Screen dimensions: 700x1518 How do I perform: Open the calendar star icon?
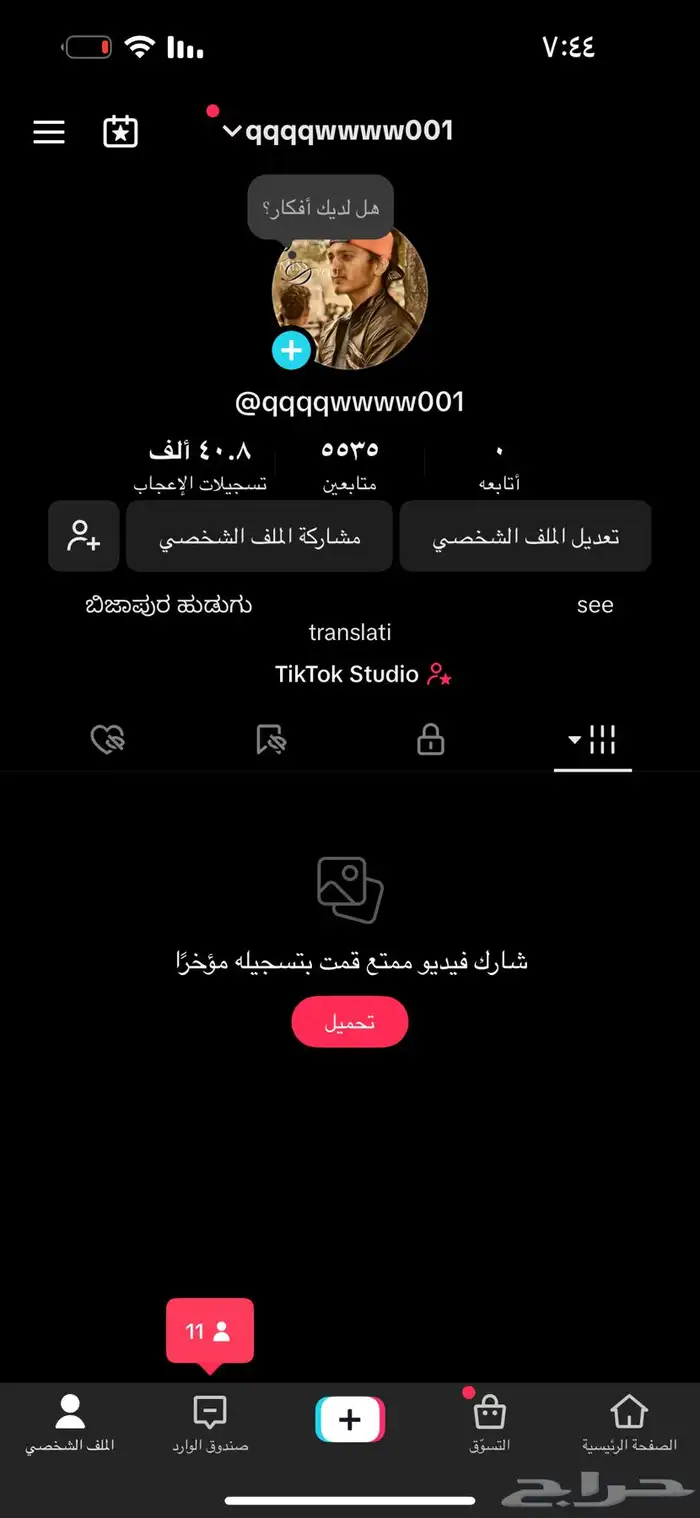coord(121,132)
